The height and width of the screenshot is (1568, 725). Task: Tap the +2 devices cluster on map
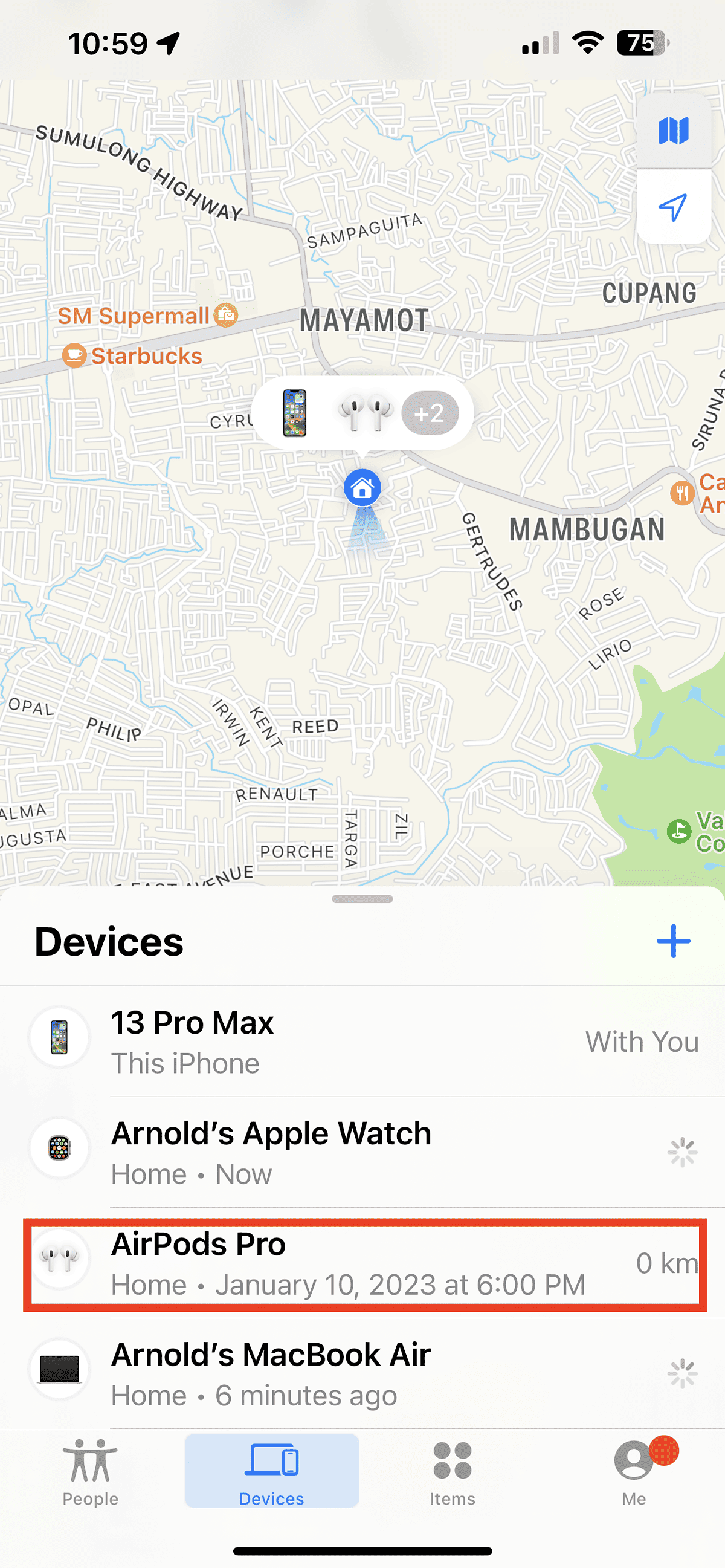tap(430, 413)
